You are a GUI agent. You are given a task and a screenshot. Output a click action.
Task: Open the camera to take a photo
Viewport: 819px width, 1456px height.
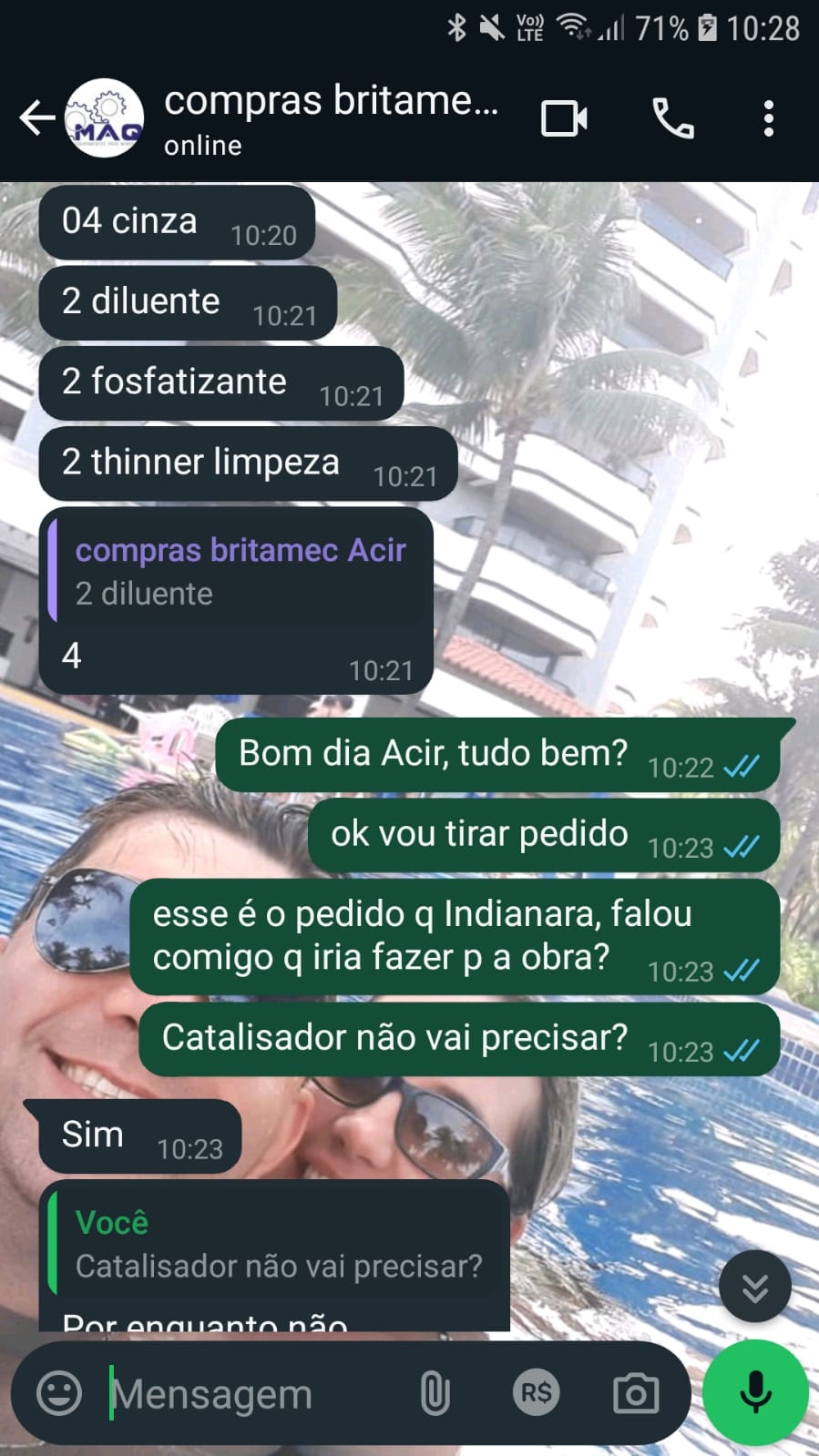click(635, 1393)
